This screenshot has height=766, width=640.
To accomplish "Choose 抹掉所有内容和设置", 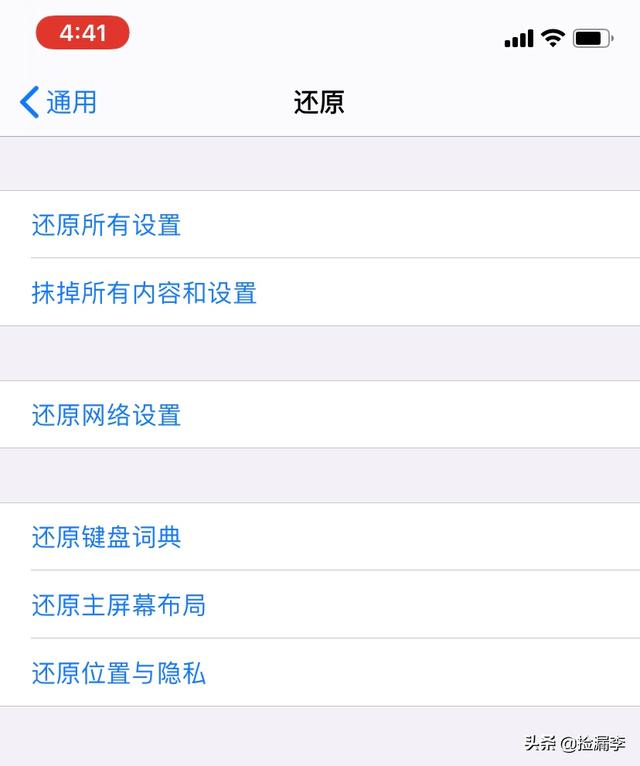I will coord(320,292).
